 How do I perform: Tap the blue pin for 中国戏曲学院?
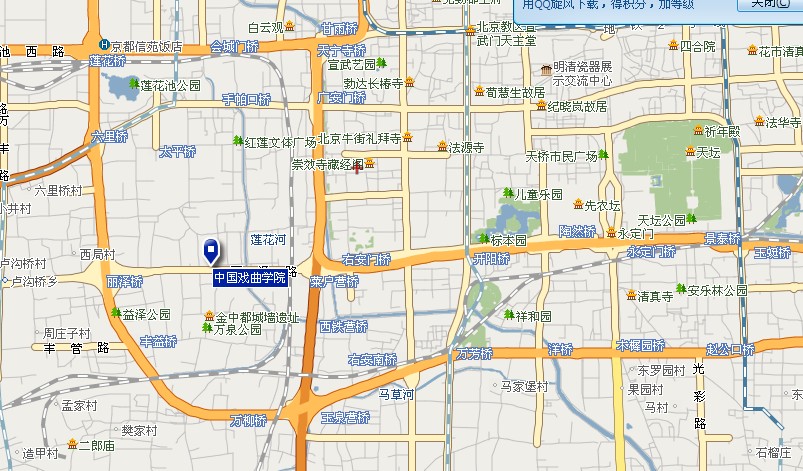pos(210,250)
